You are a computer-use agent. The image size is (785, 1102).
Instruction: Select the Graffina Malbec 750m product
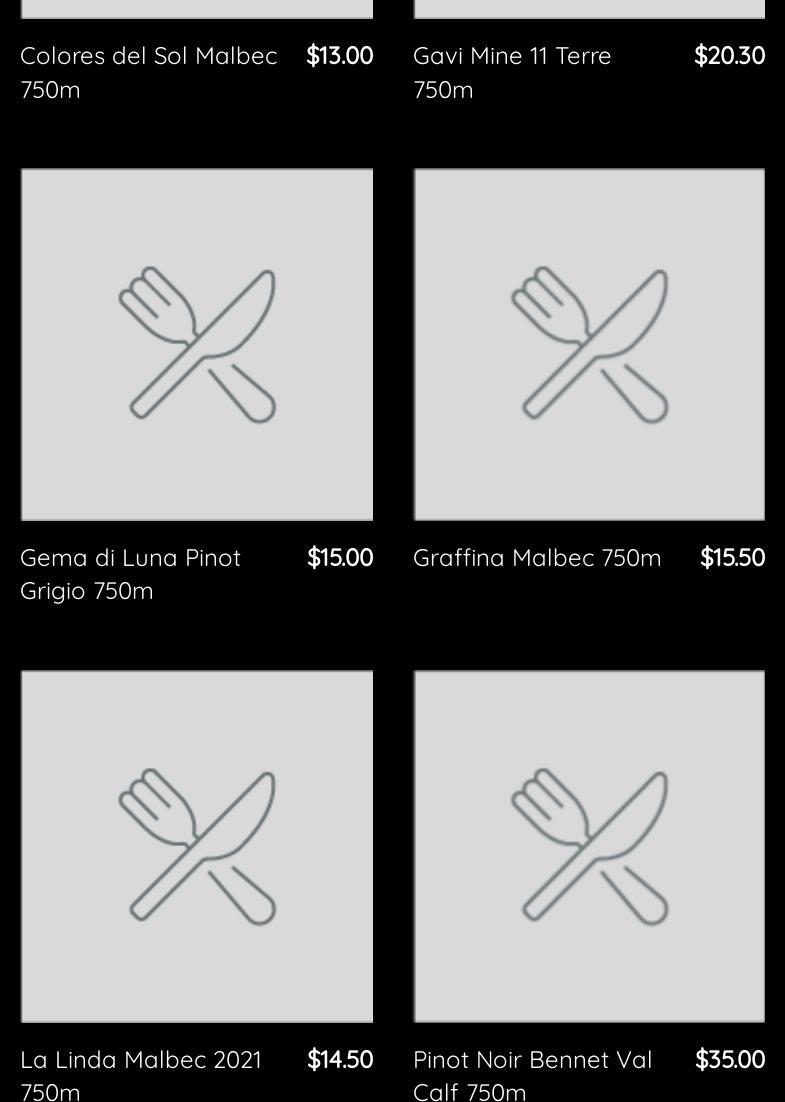pyautogui.click(x=589, y=345)
